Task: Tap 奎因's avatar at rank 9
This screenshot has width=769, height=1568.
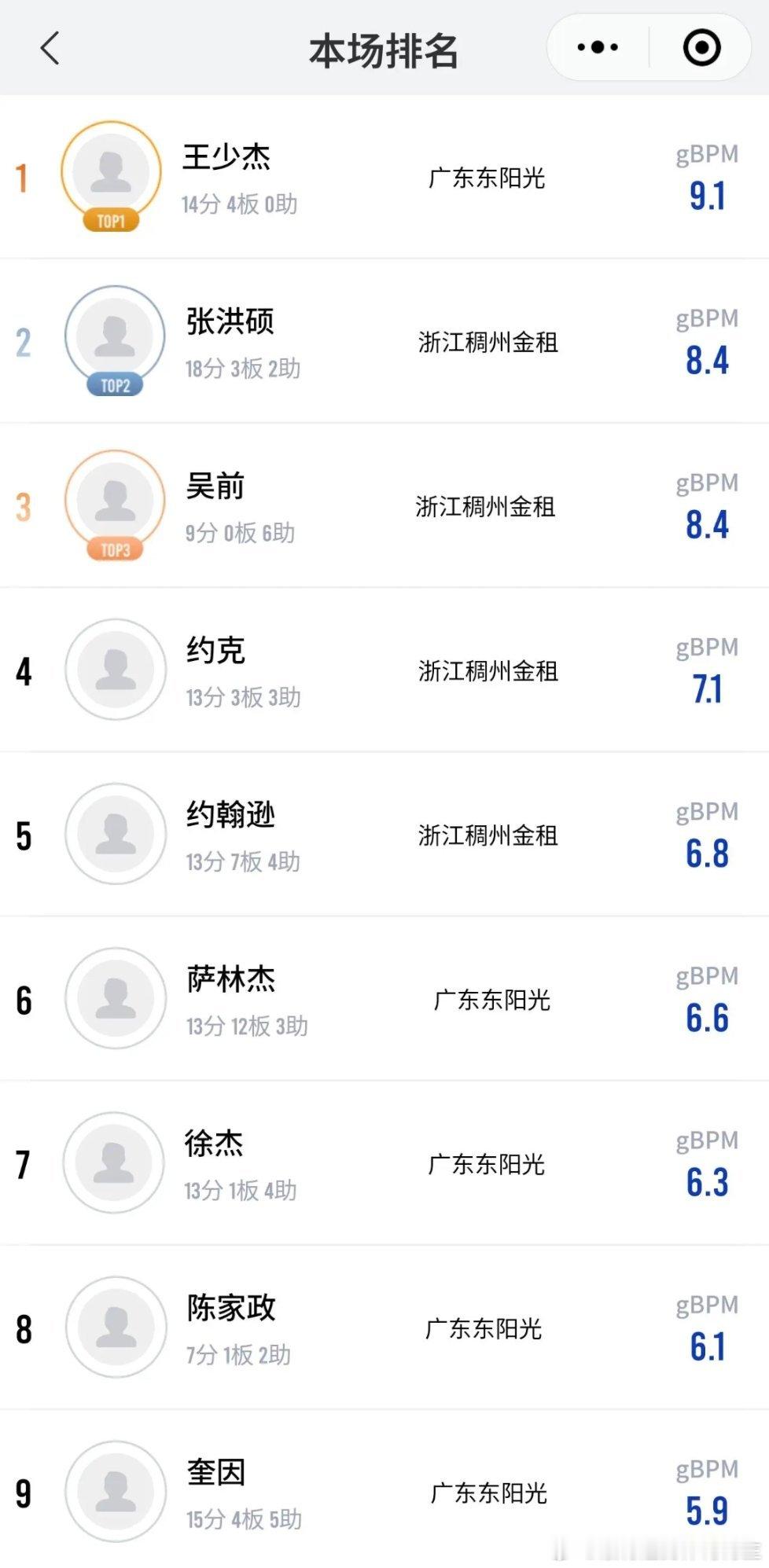Action: click(115, 1493)
